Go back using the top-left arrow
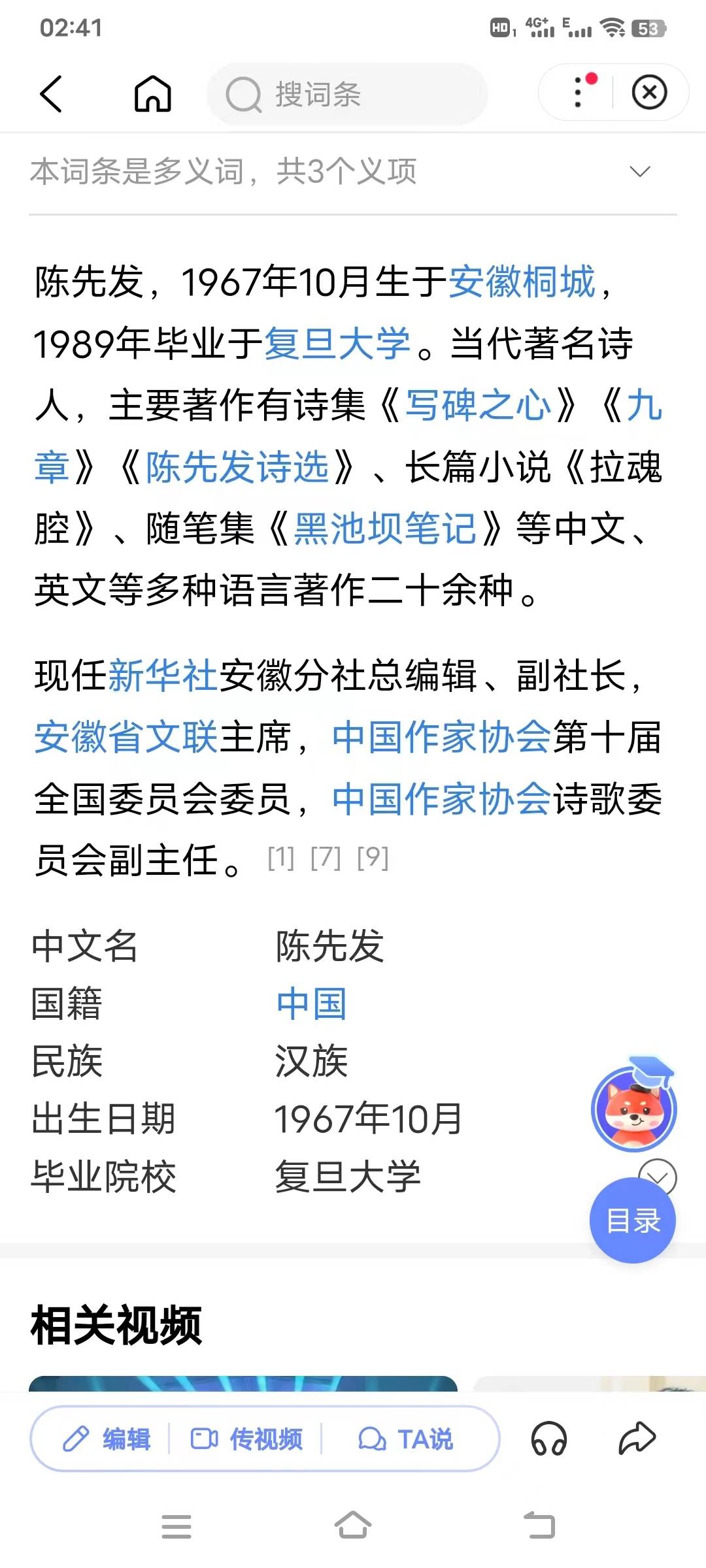Image resolution: width=706 pixels, height=1568 pixels. [x=51, y=94]
